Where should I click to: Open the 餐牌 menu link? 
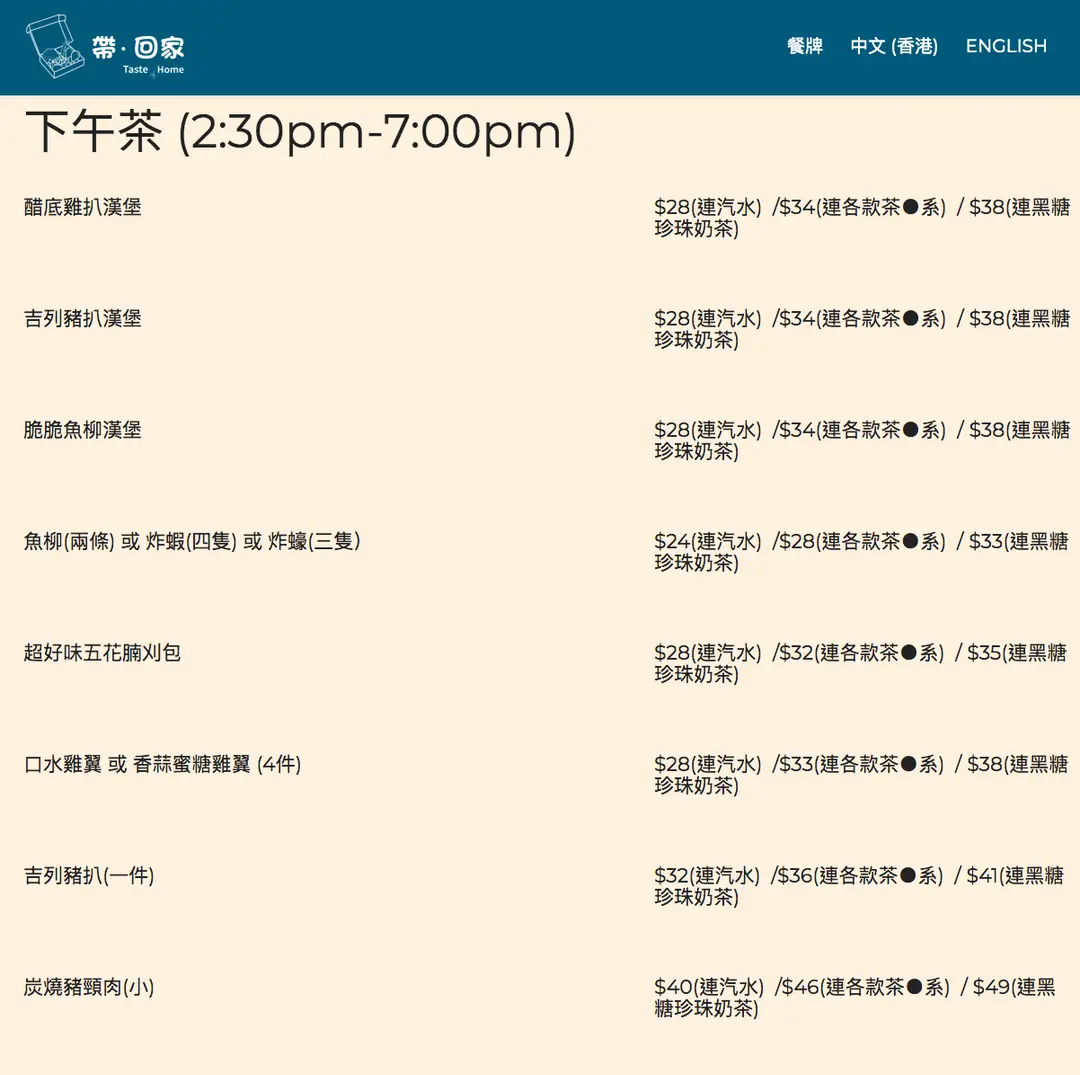coord(804,46)
